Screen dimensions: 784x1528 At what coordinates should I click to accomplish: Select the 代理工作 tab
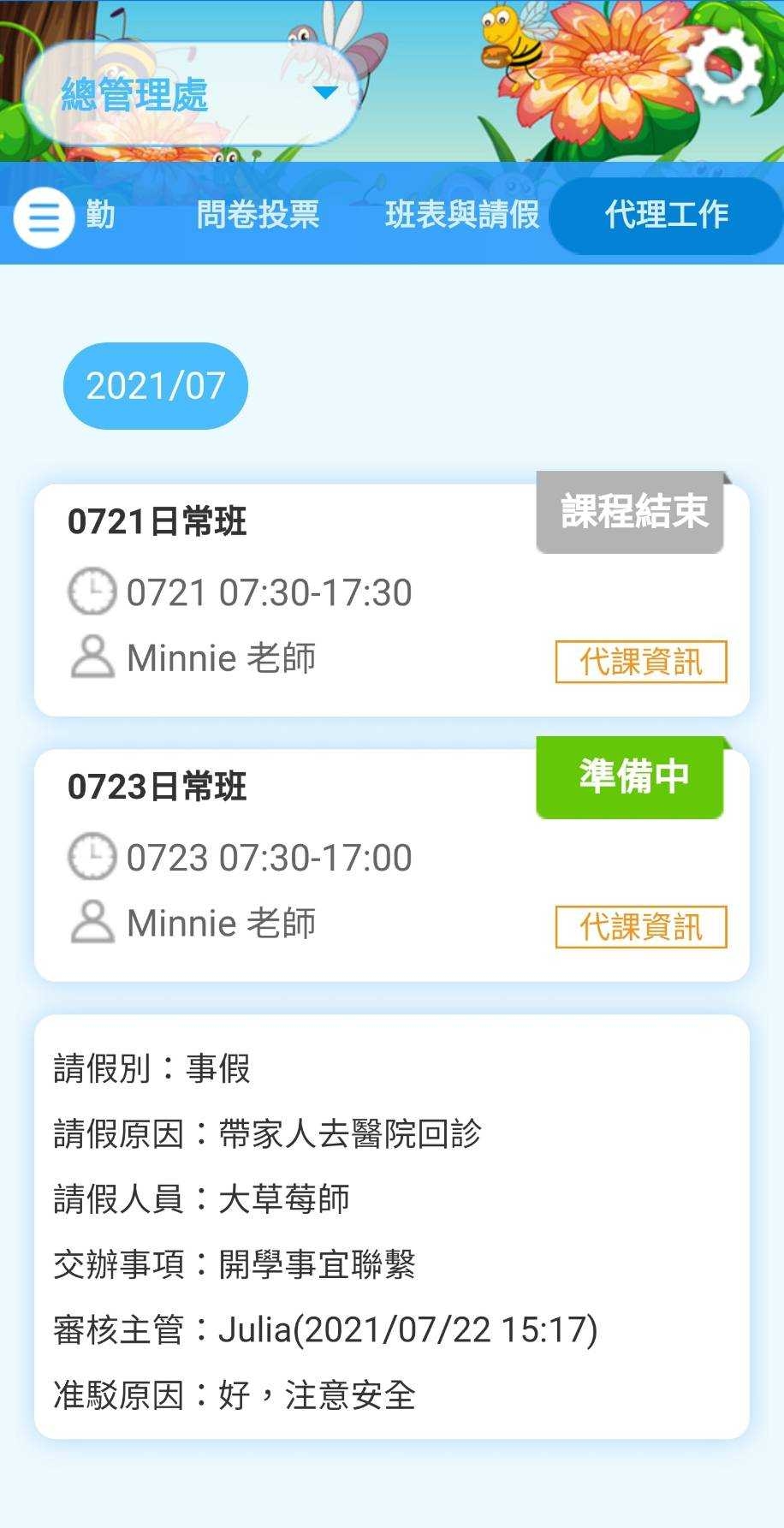(667, 215)
